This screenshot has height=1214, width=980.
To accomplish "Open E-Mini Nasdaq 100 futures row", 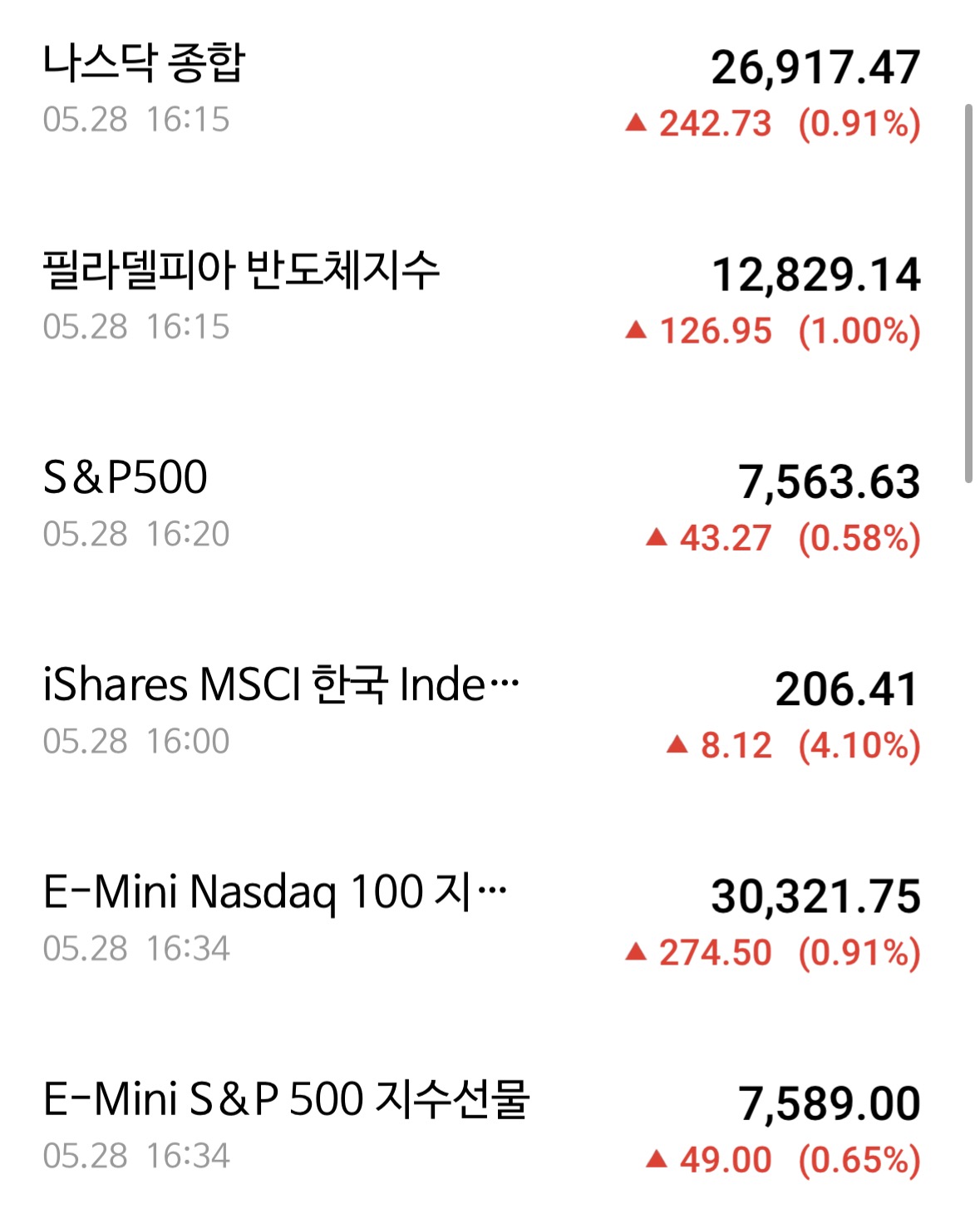I will 482,918.
